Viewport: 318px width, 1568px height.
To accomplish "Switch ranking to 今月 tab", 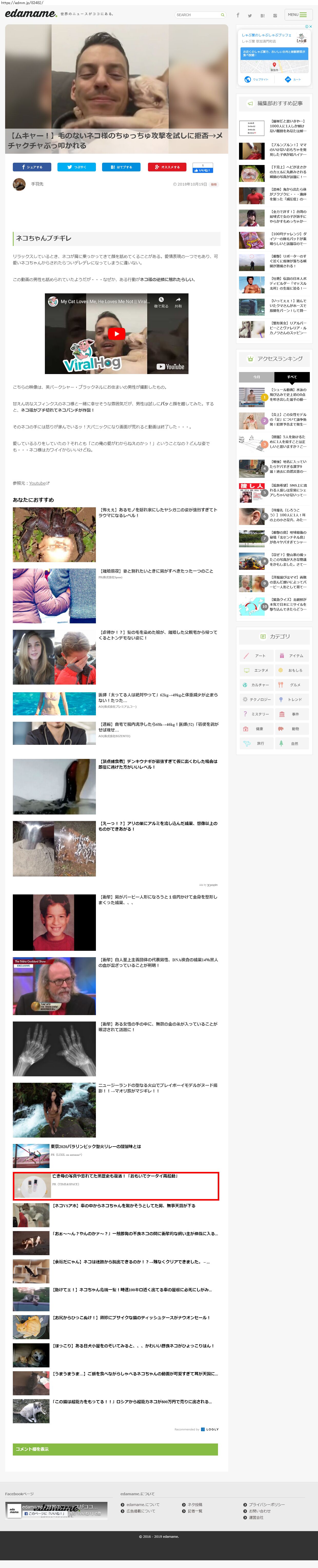I will point(256,377).
